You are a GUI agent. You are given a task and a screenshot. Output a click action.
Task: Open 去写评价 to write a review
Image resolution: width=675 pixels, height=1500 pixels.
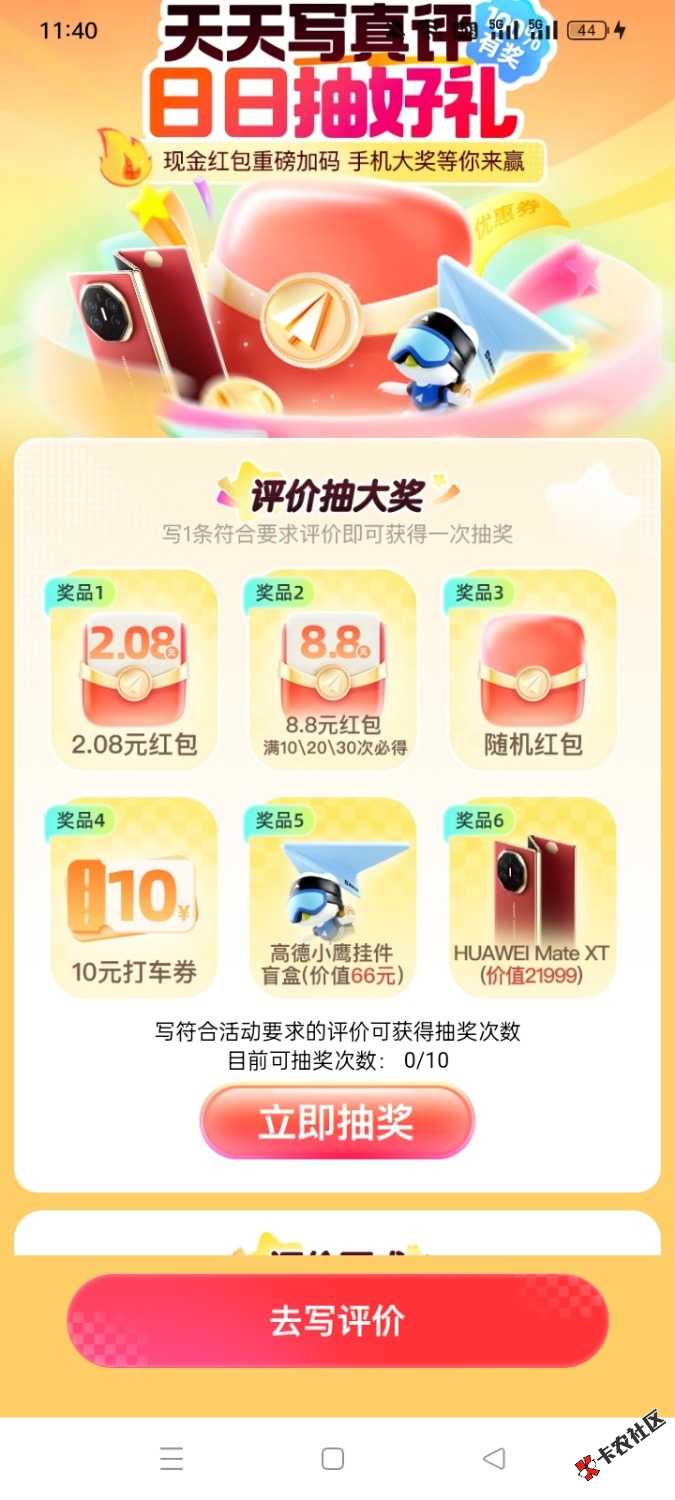[x=337, y=1320]
